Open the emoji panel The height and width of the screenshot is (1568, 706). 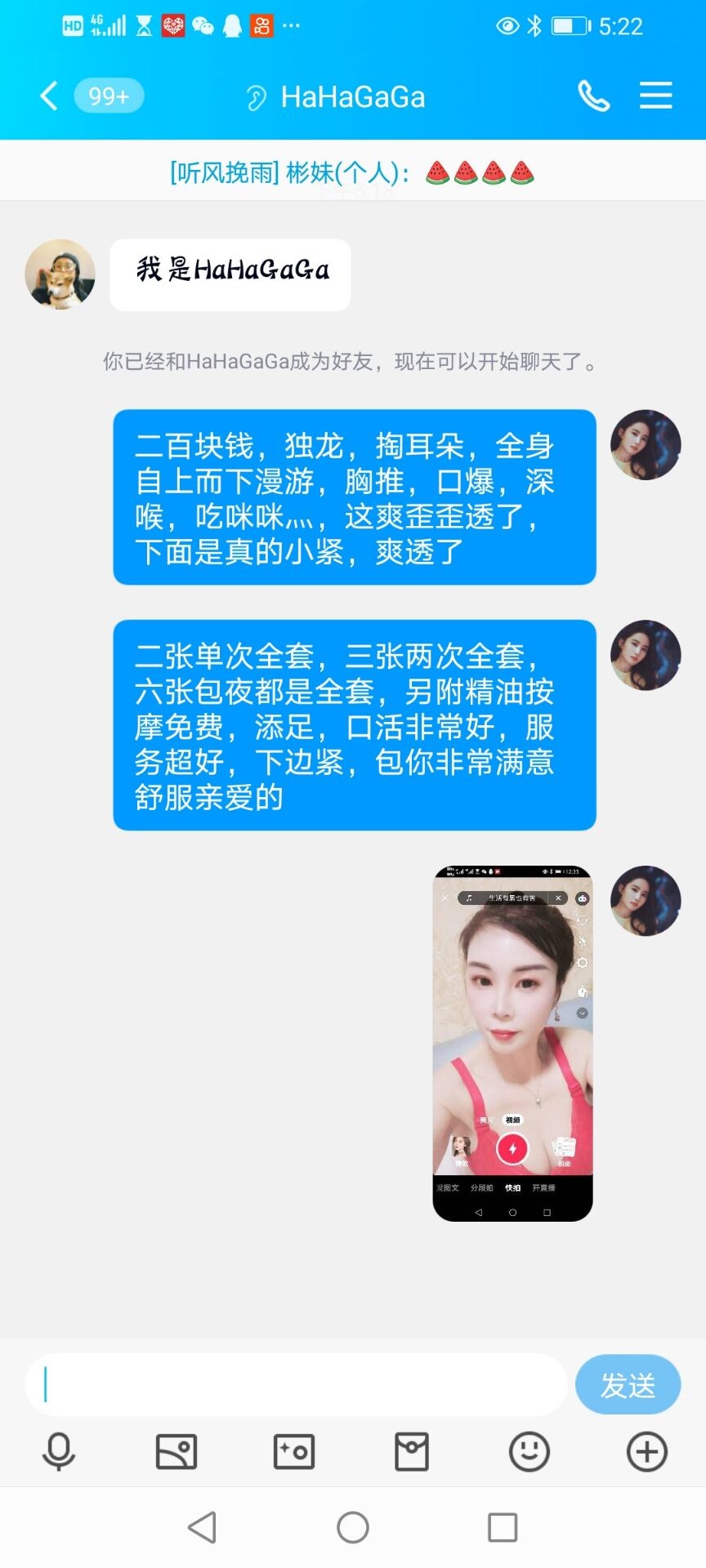[529, 1452]
